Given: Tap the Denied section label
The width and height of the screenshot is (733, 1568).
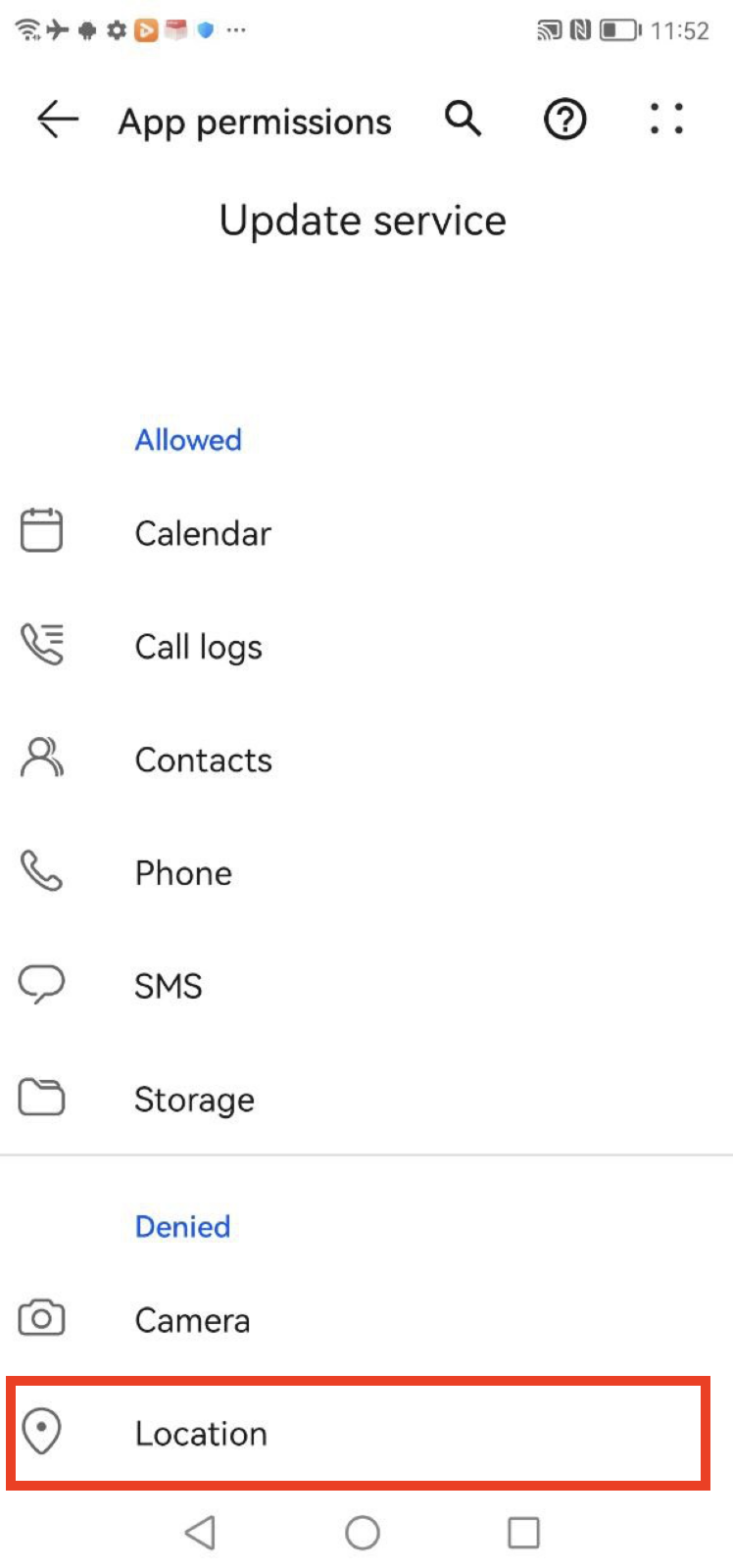Looking at the screenshot, I should [x=182, y=1226].
